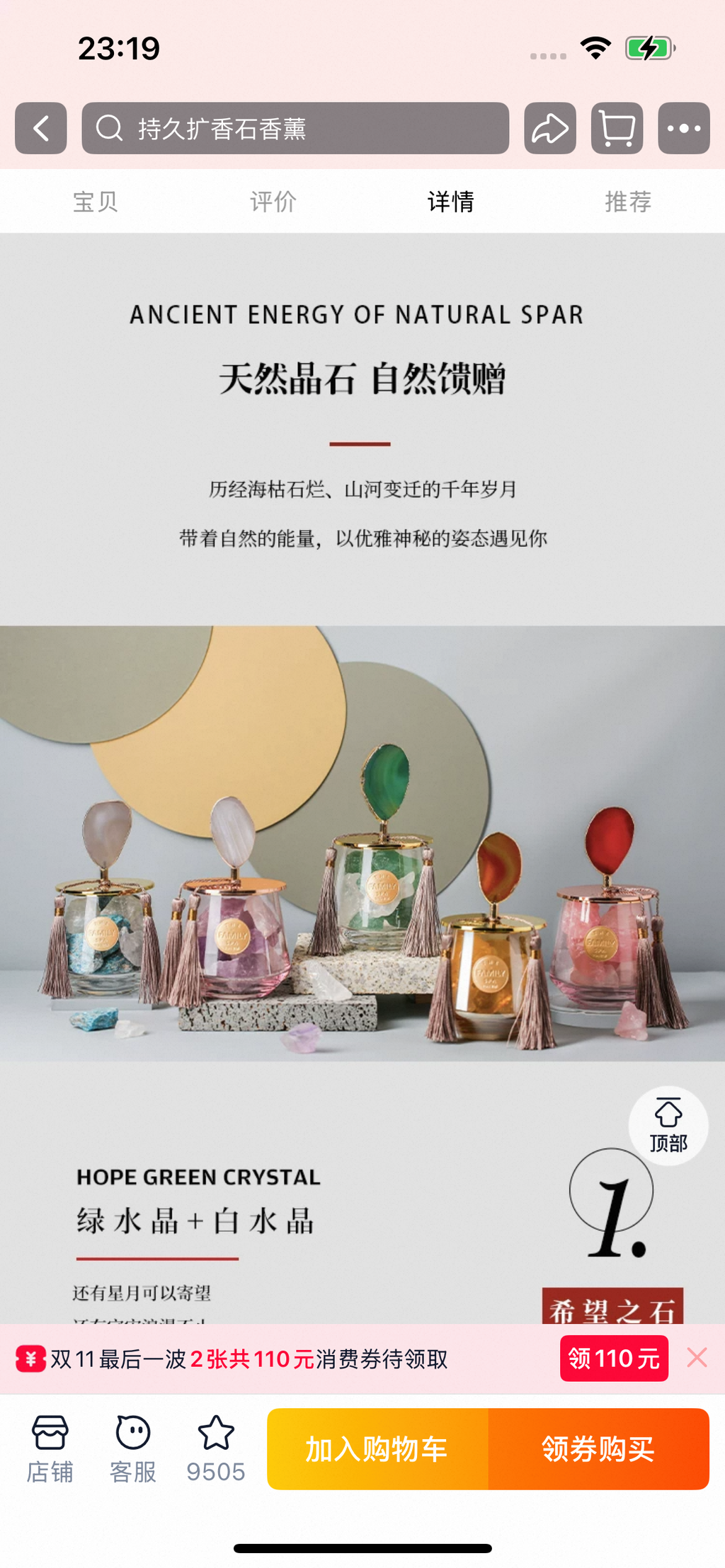Screen dimensions: 725x1568
Task: Click the back arrow to return
Action: [40, 129]
